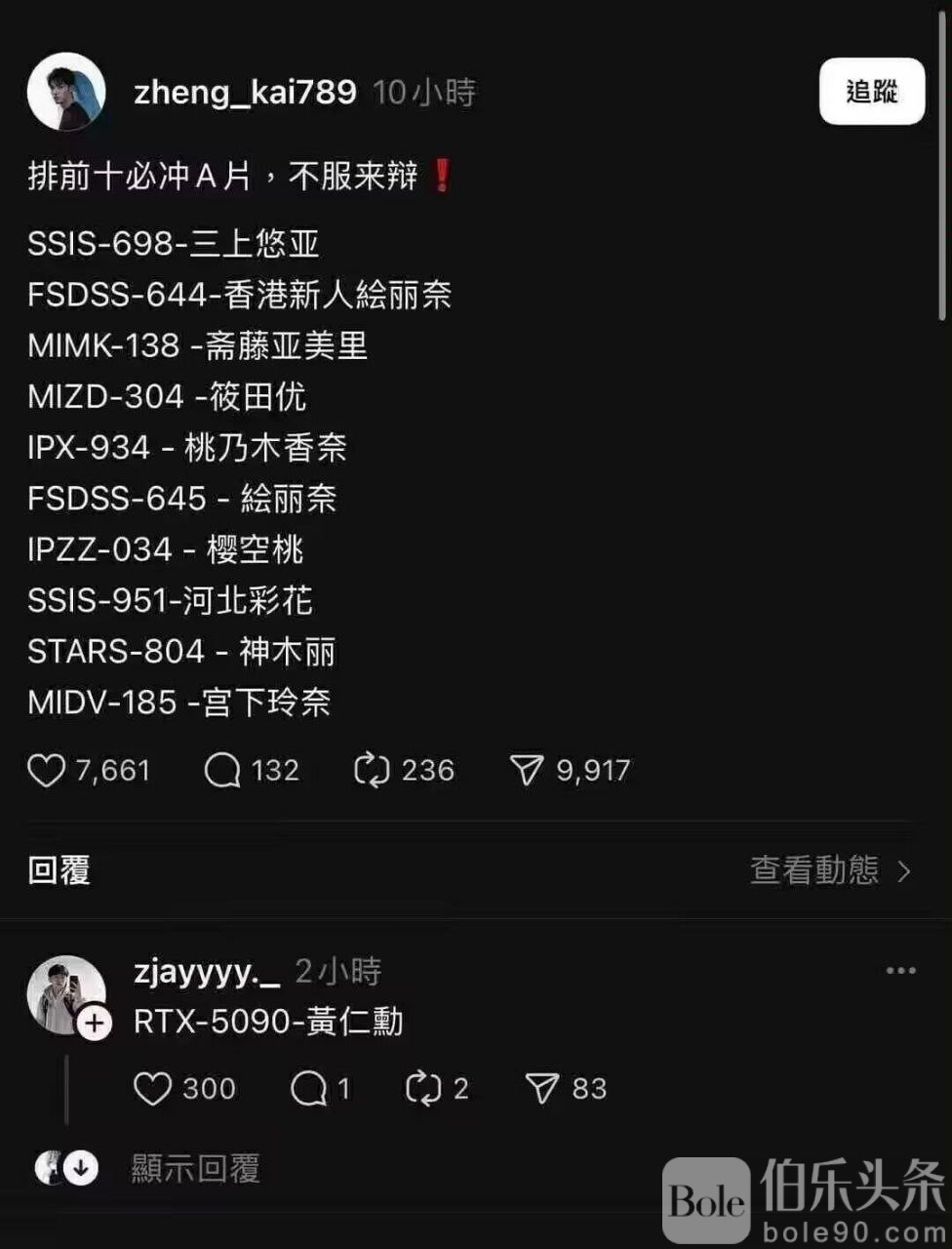Repost zjayyyy._'s reply

[x=423, y=1089]
